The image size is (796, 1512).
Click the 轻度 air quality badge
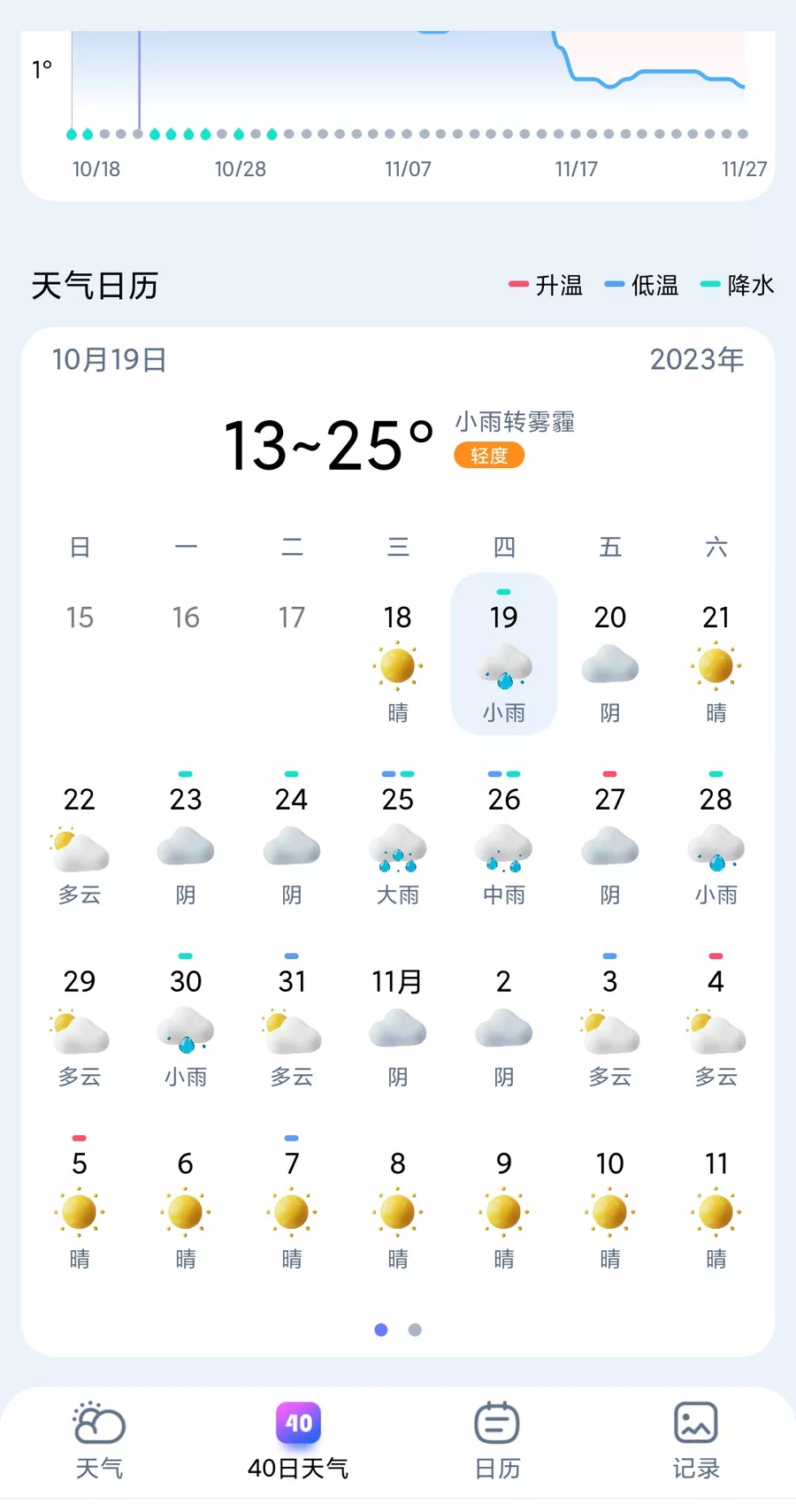tap(488, 455)
